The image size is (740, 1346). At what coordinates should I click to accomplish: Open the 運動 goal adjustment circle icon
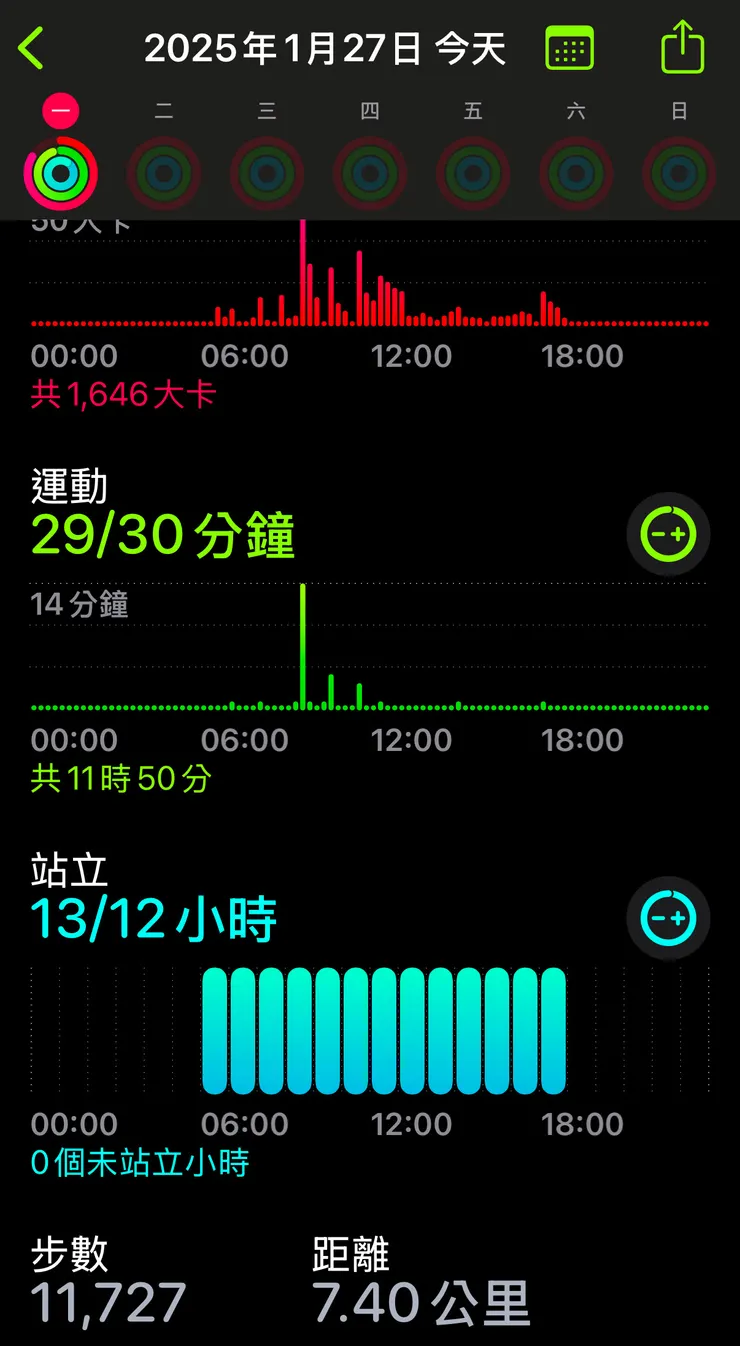tap(667, 535)
